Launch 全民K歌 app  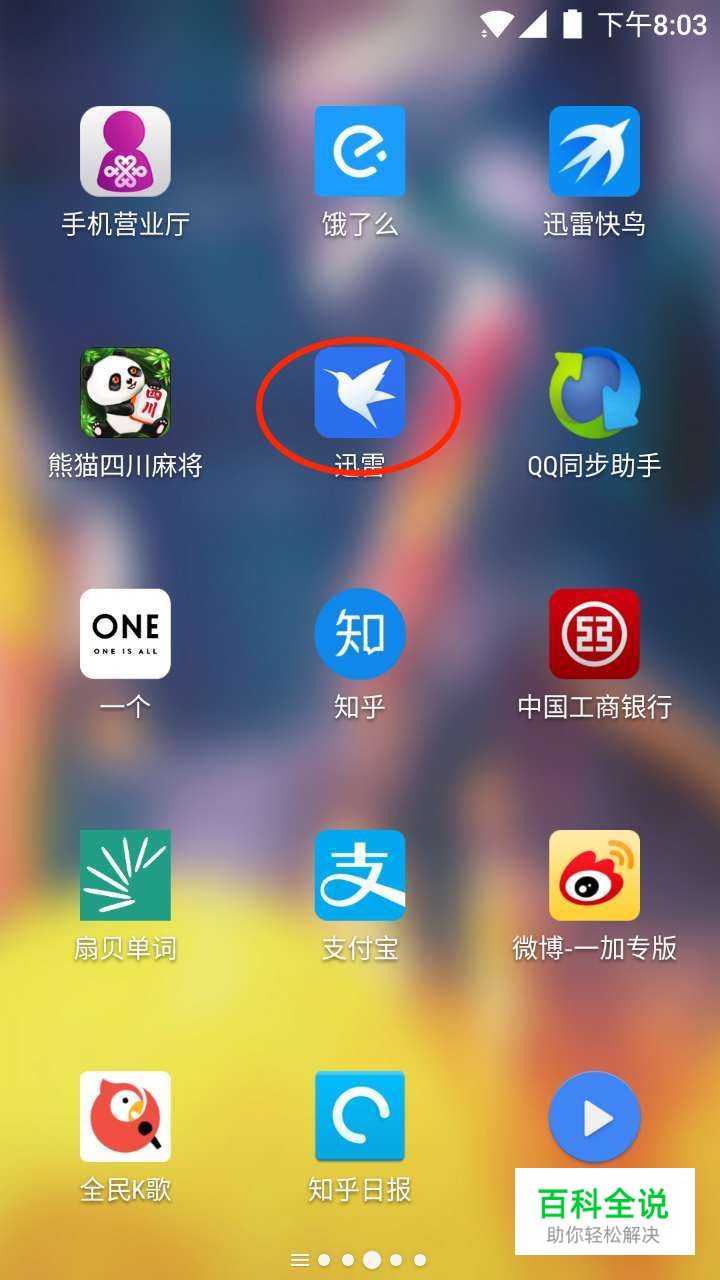coord(125,1117)
